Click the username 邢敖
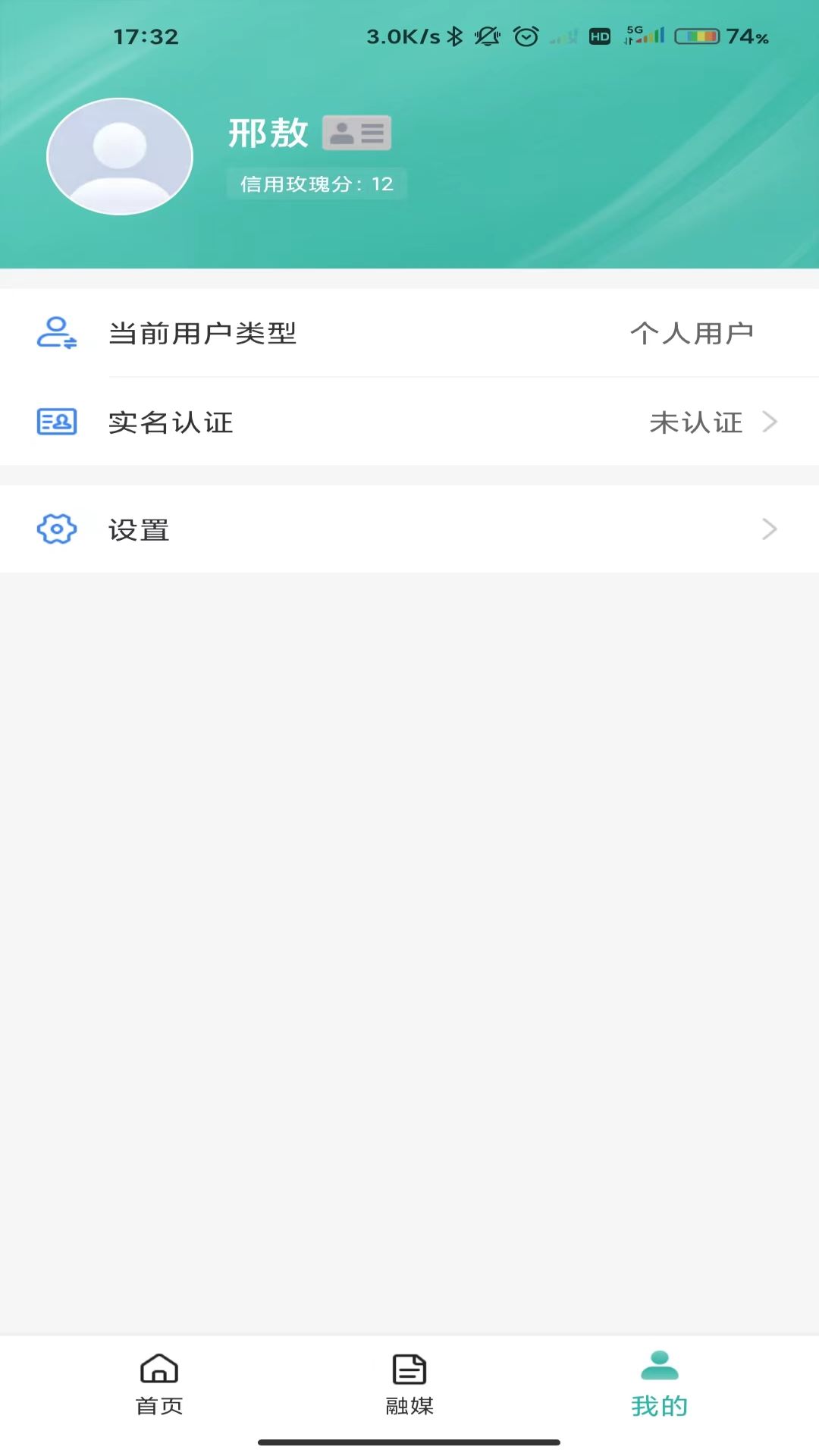819x1456 pixels. click(269, 134)
